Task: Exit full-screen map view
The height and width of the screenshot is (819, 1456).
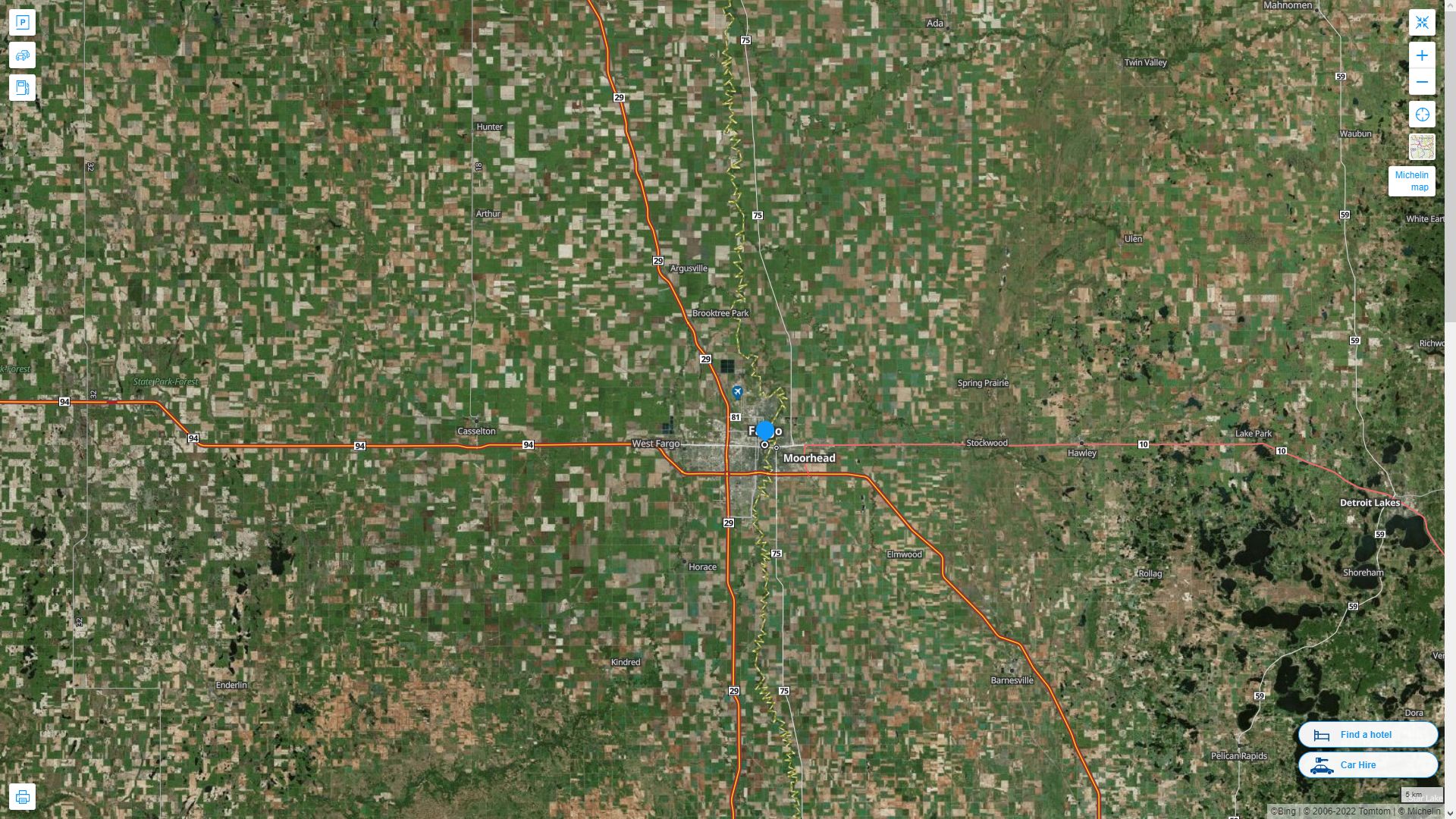Action: click(x=1422, y=22)
